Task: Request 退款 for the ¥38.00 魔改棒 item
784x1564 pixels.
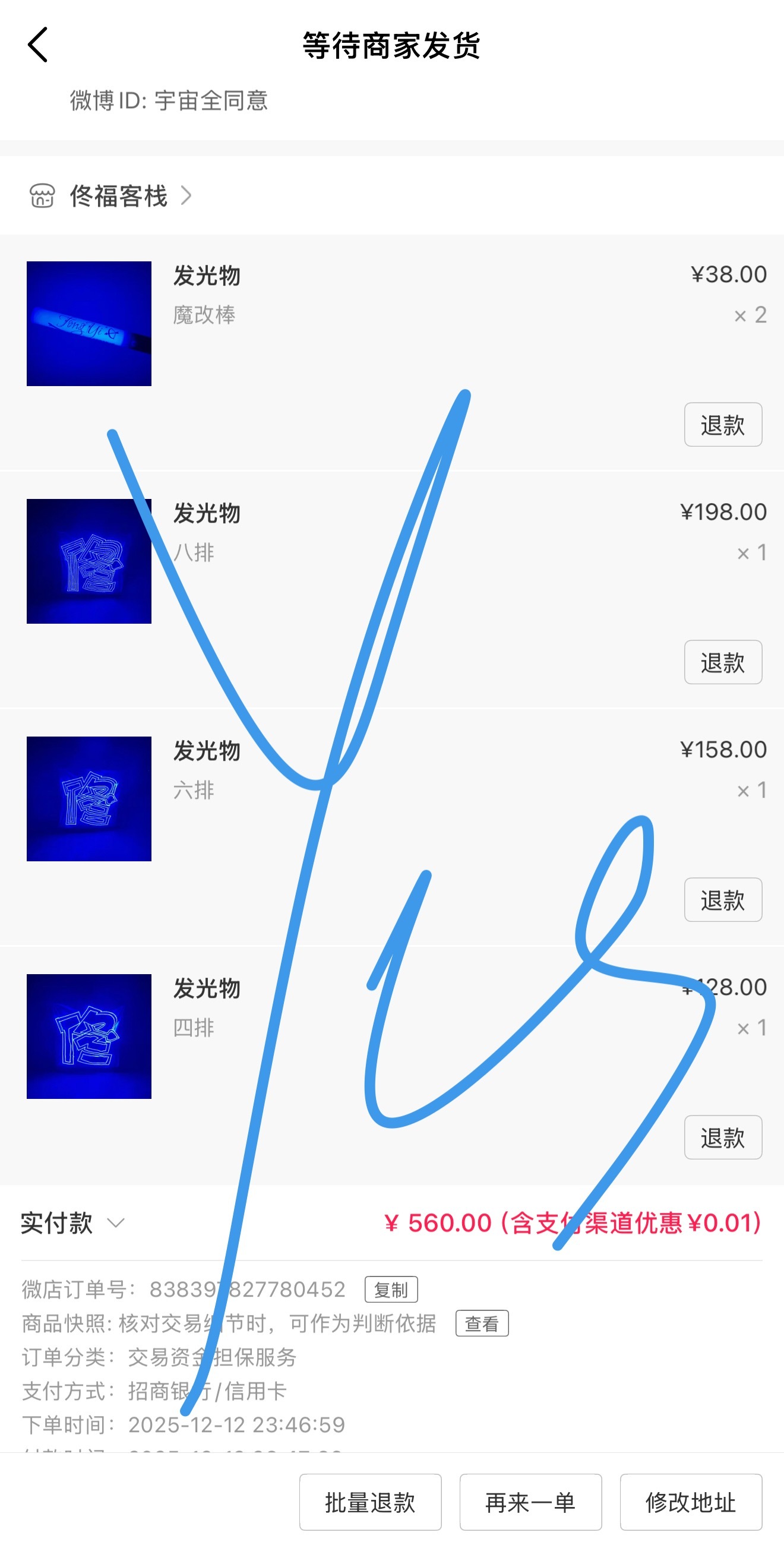Action: click(x=723, y=425)
